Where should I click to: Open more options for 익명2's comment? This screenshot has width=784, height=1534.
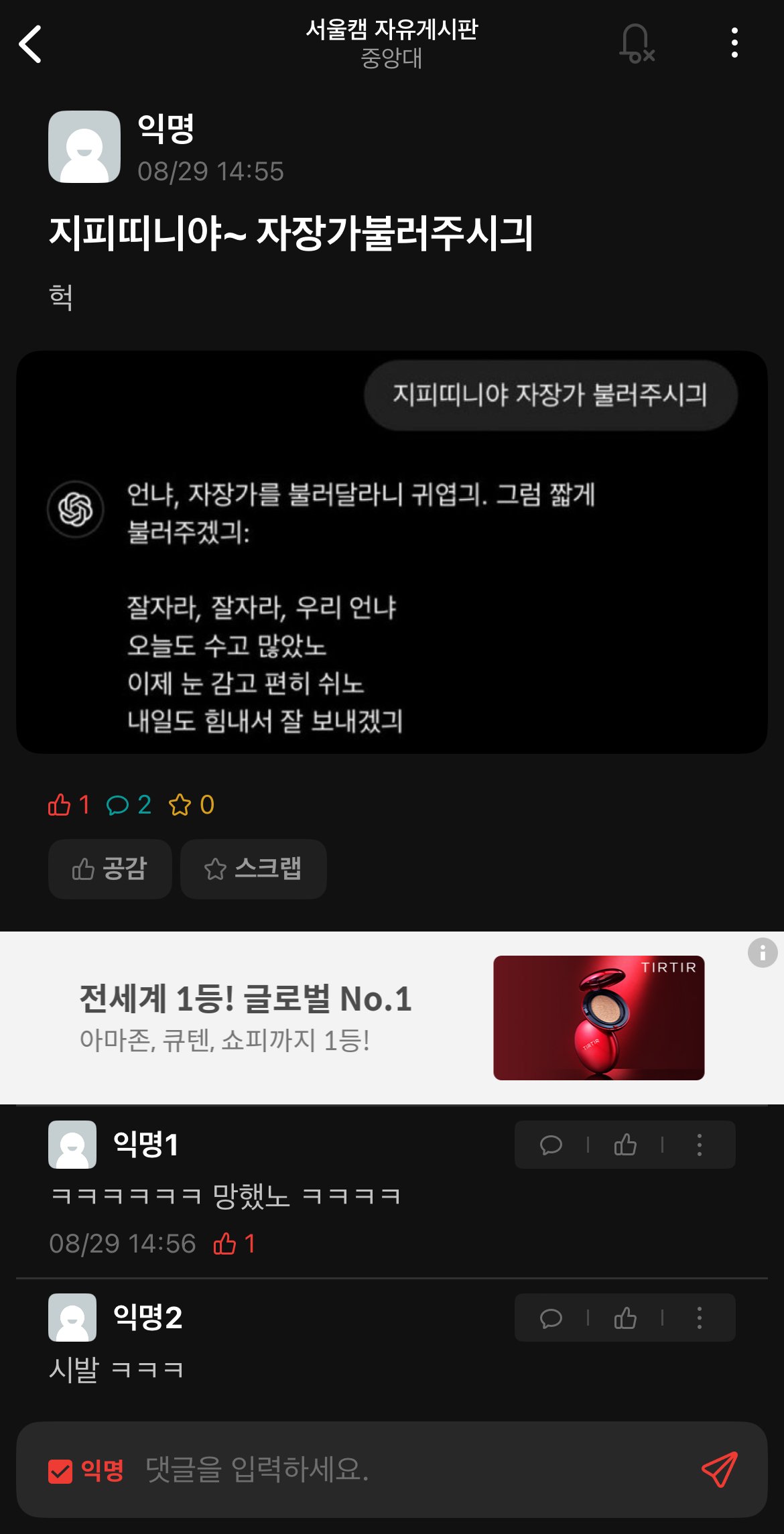(700, 1318)
